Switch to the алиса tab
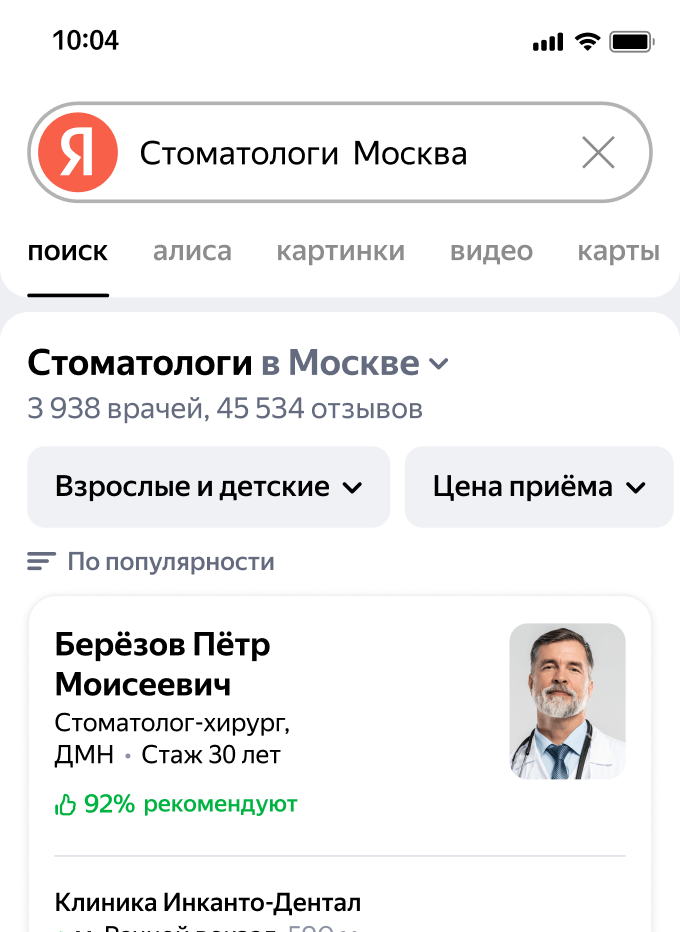680x932 pixels. [x=192, y=251]
